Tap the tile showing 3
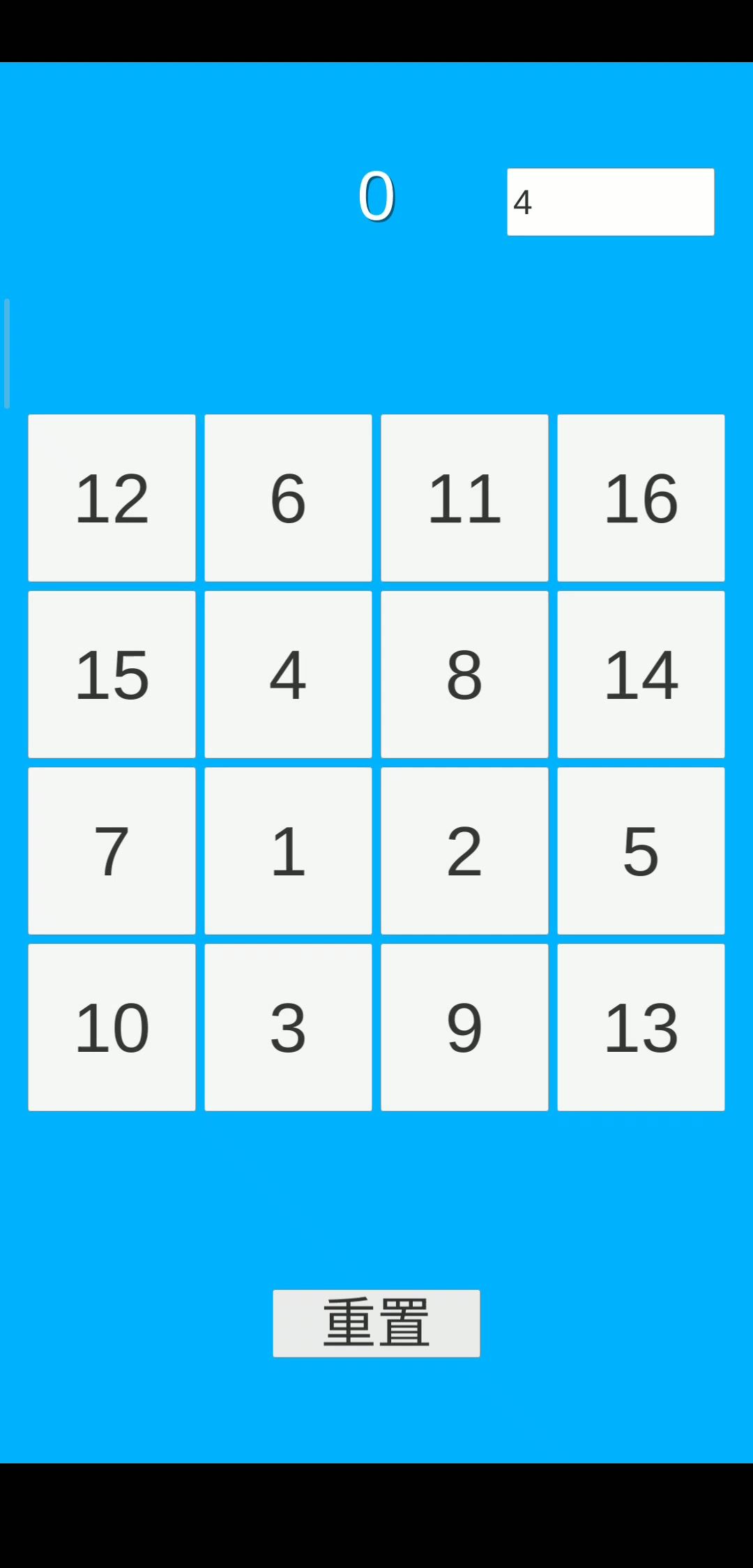This screenshot has width=753, height=1568. click(288, 1027)
